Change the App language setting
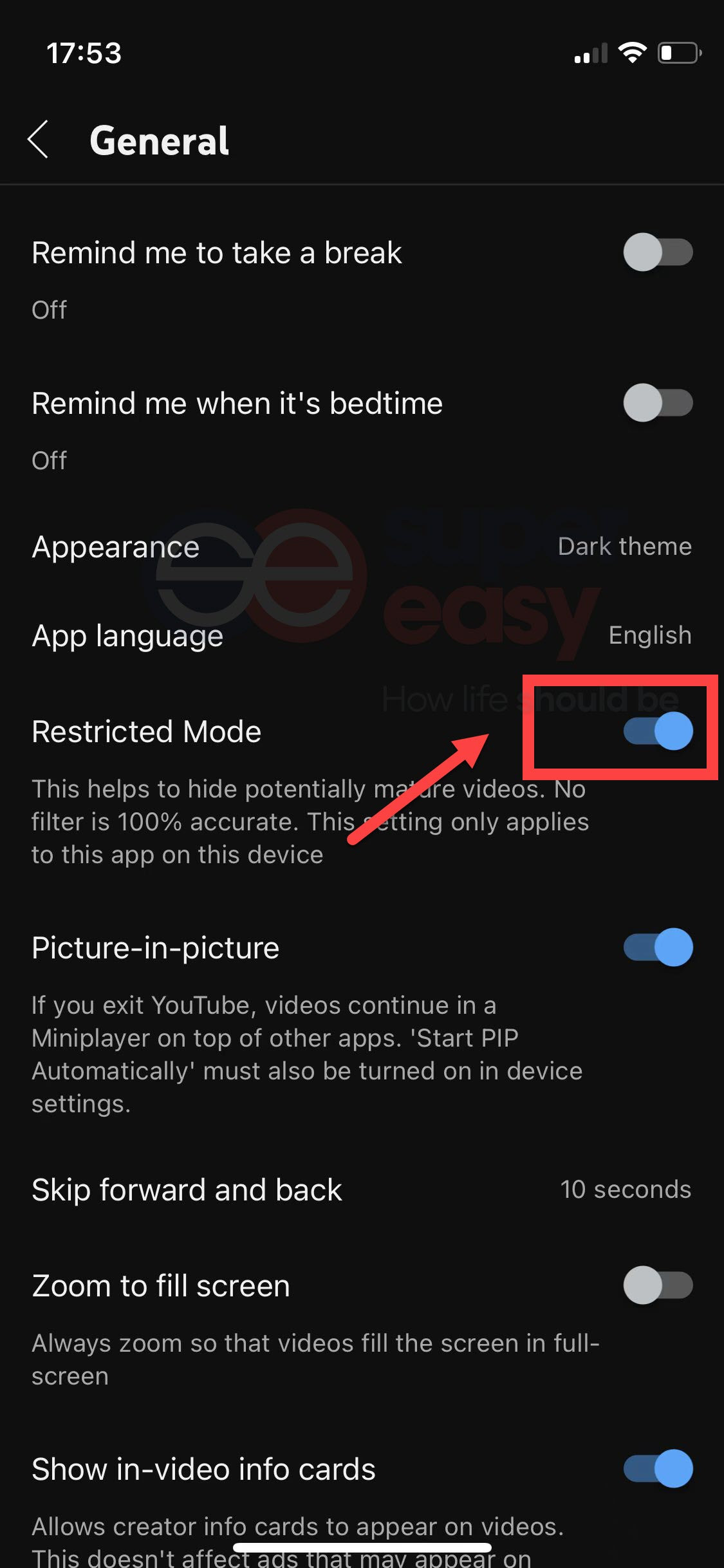The image size is (724, 1568). (362, 635)
